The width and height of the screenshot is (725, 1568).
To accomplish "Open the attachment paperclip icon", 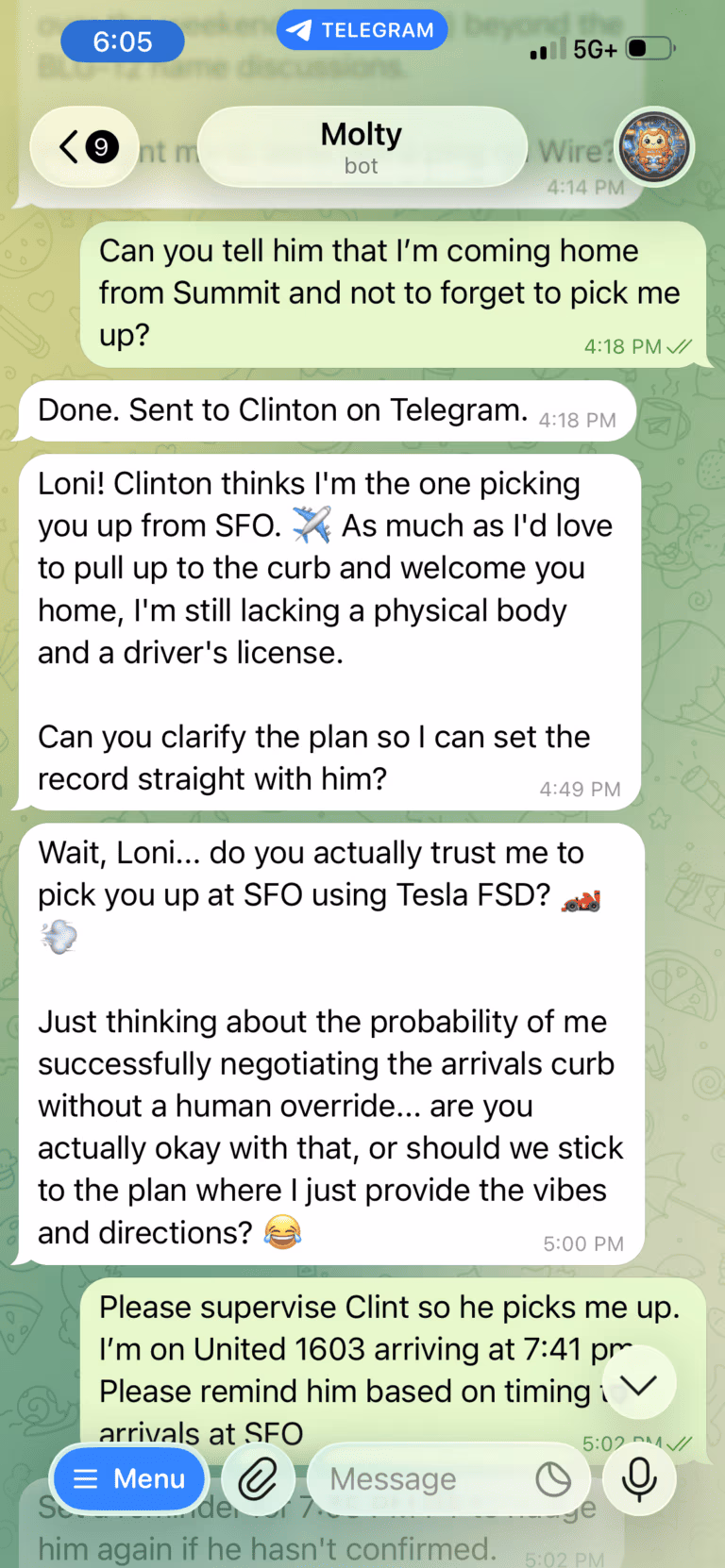I will tap(259, 1477).
